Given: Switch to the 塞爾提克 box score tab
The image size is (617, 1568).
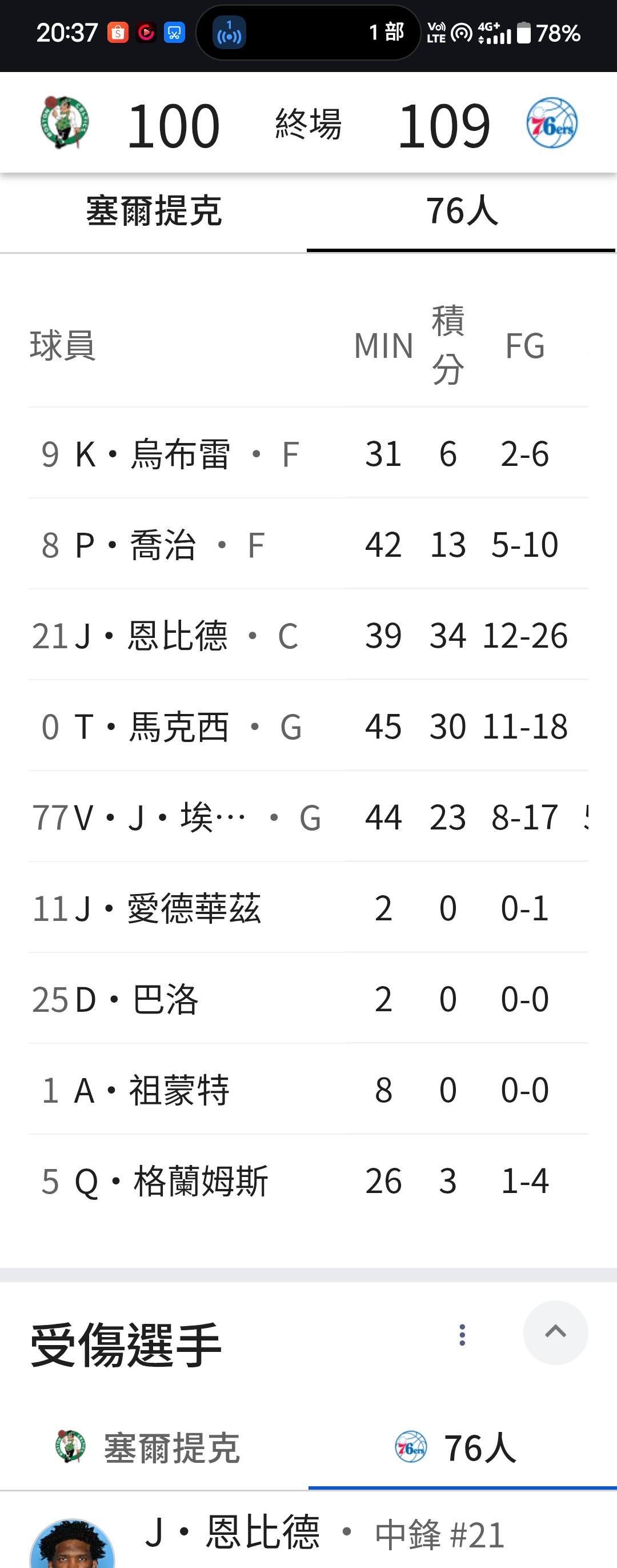Looking at the screenshot, I should 153,212.
